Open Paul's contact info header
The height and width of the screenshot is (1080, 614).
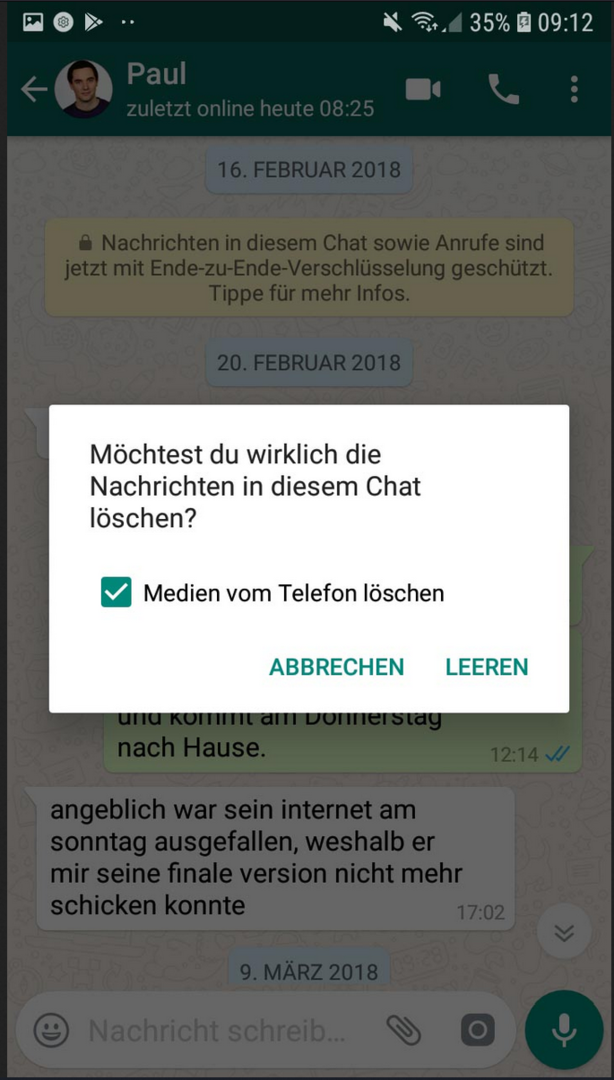[x=250, y=90]
